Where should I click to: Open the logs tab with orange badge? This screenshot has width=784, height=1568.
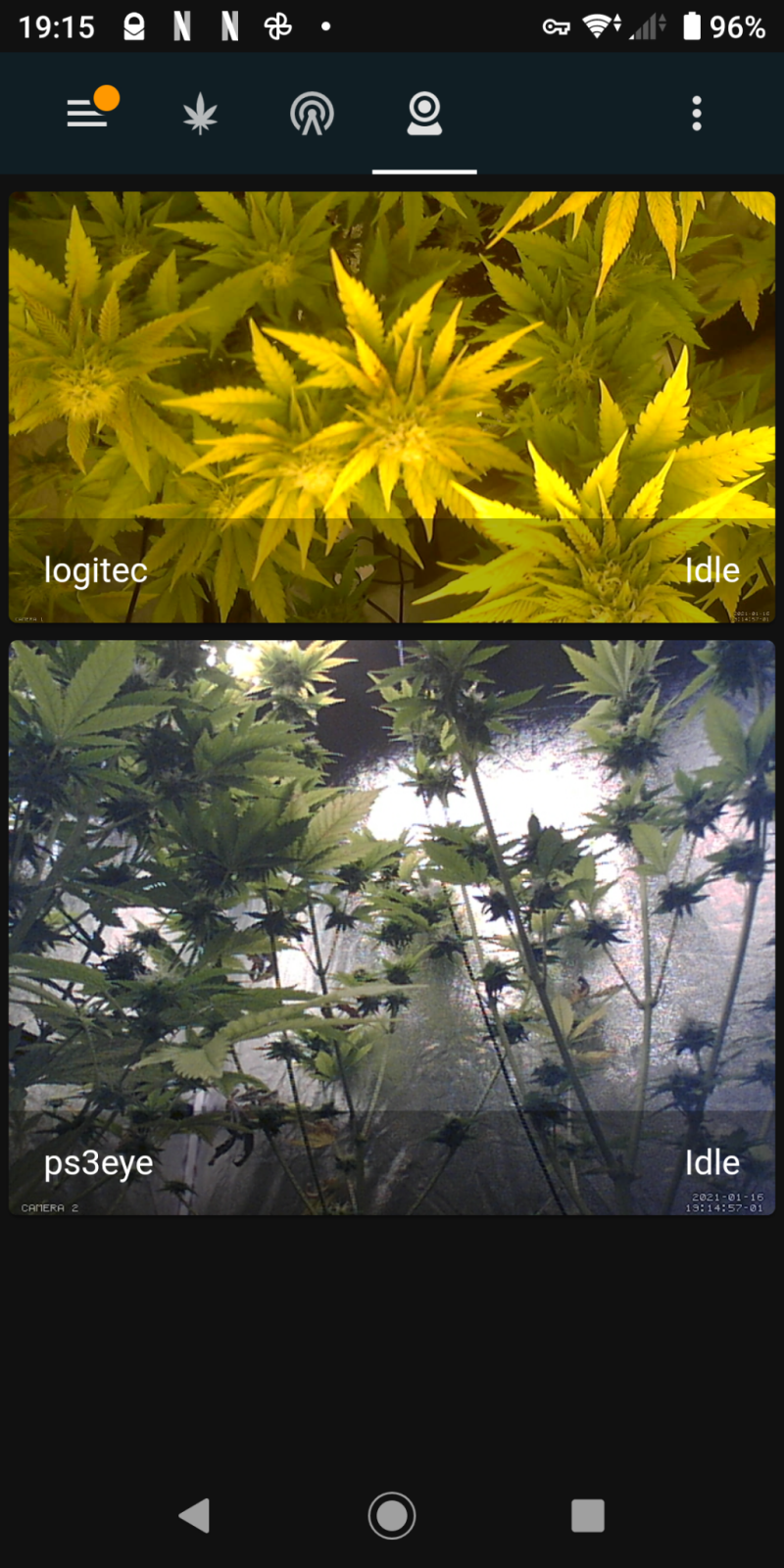point(89,114)
